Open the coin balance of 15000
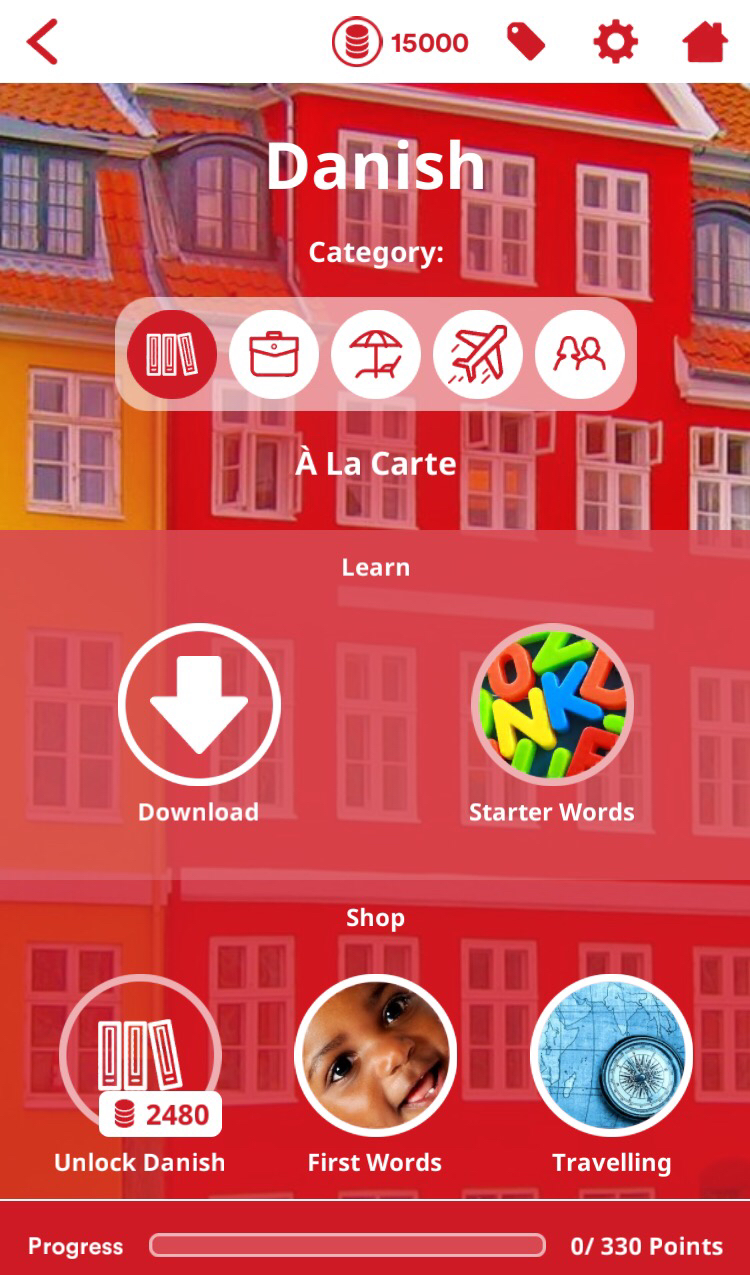Image resolution: width=750 pixels, height=1275 pixels. coord(400,42)
